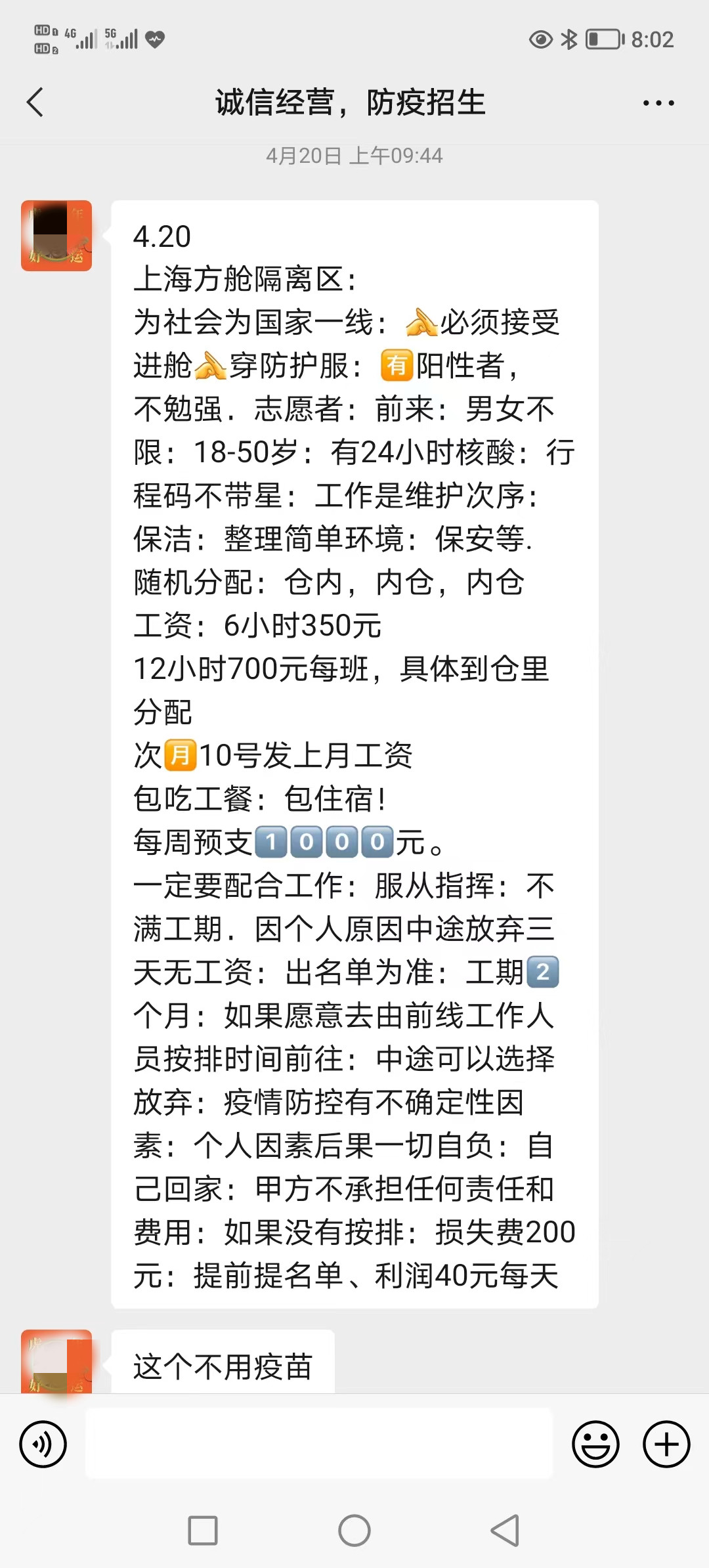Tap the message text input field
The height and width of the screenshot is (1568, 709).
(319, 1444)
